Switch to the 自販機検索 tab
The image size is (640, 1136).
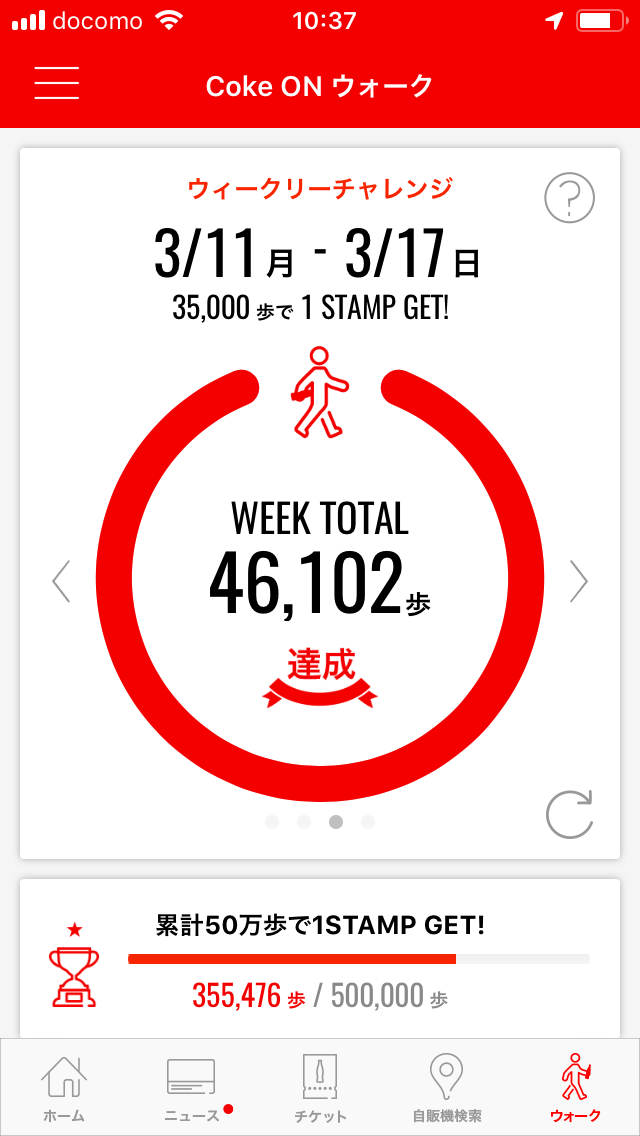447,1089
